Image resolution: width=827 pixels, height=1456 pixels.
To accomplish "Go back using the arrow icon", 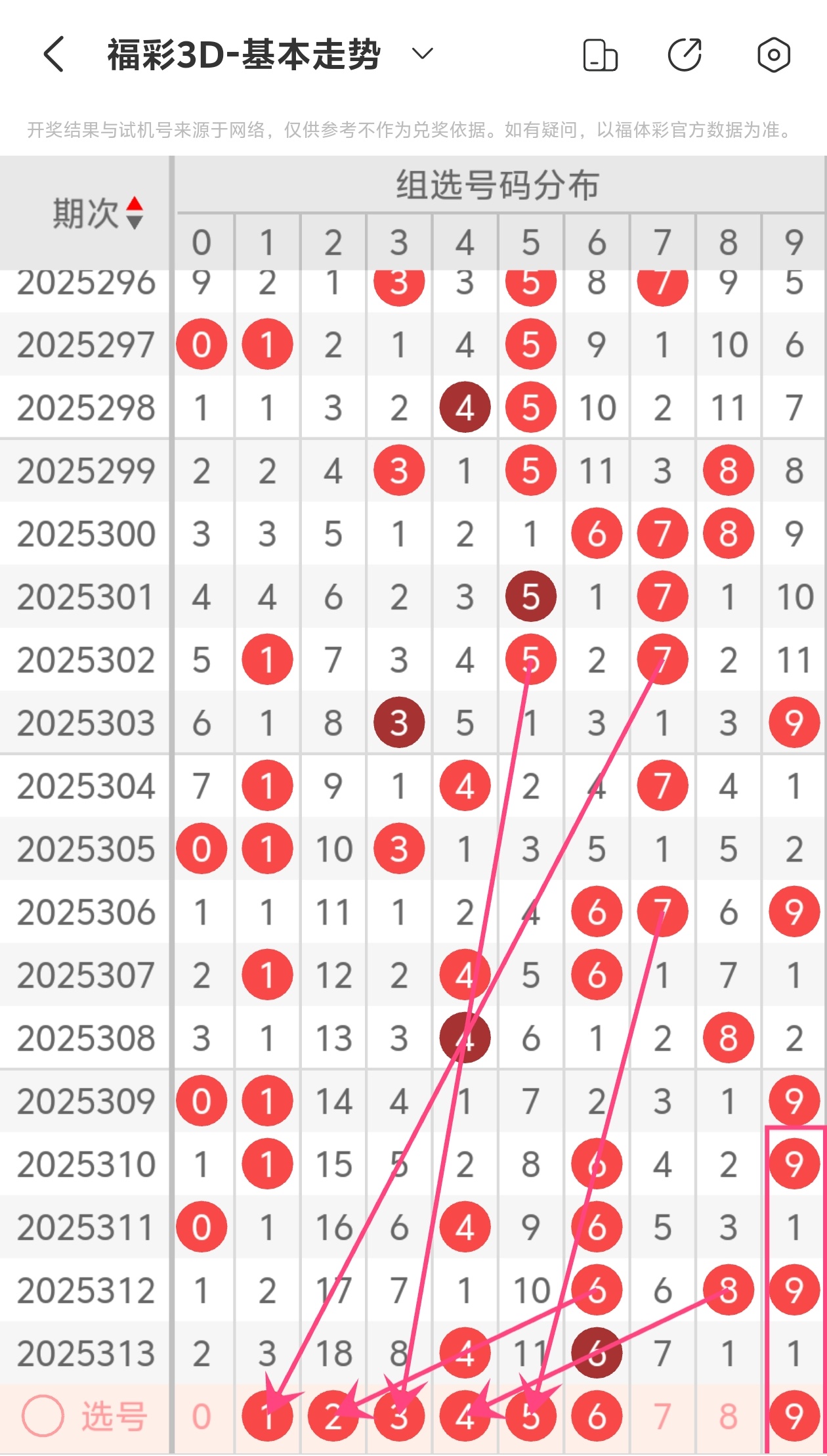I will click(54, 55).
